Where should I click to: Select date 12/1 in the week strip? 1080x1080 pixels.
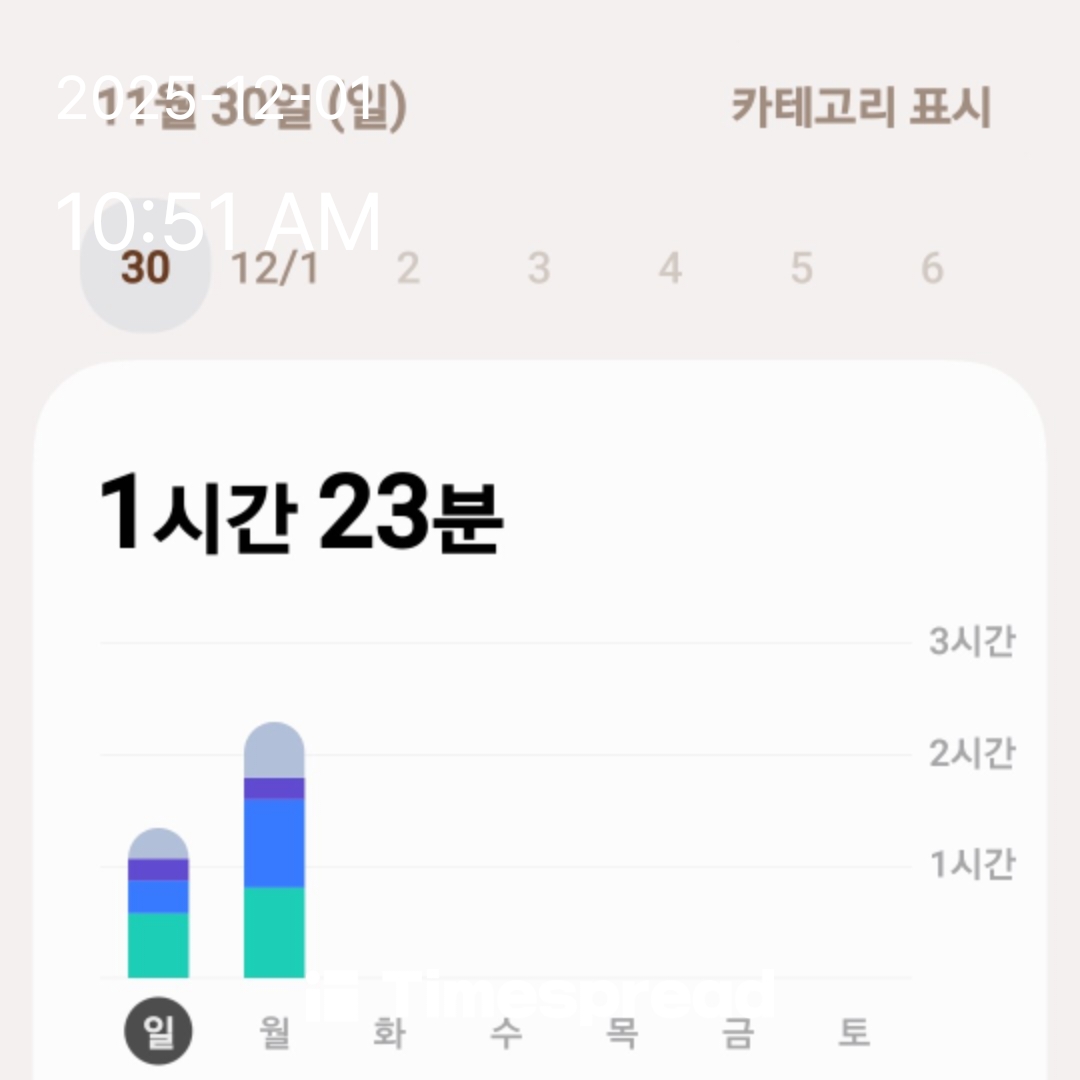(274, 268)
